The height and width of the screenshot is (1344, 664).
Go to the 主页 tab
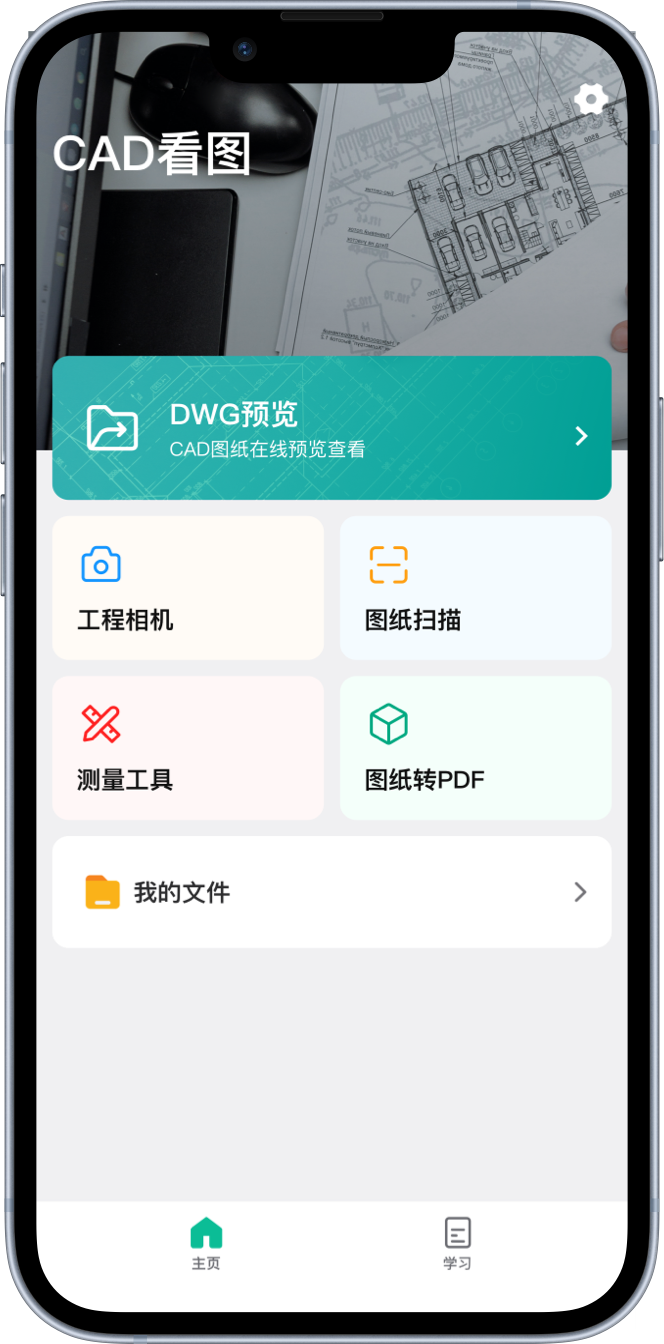coord(206,1243)
